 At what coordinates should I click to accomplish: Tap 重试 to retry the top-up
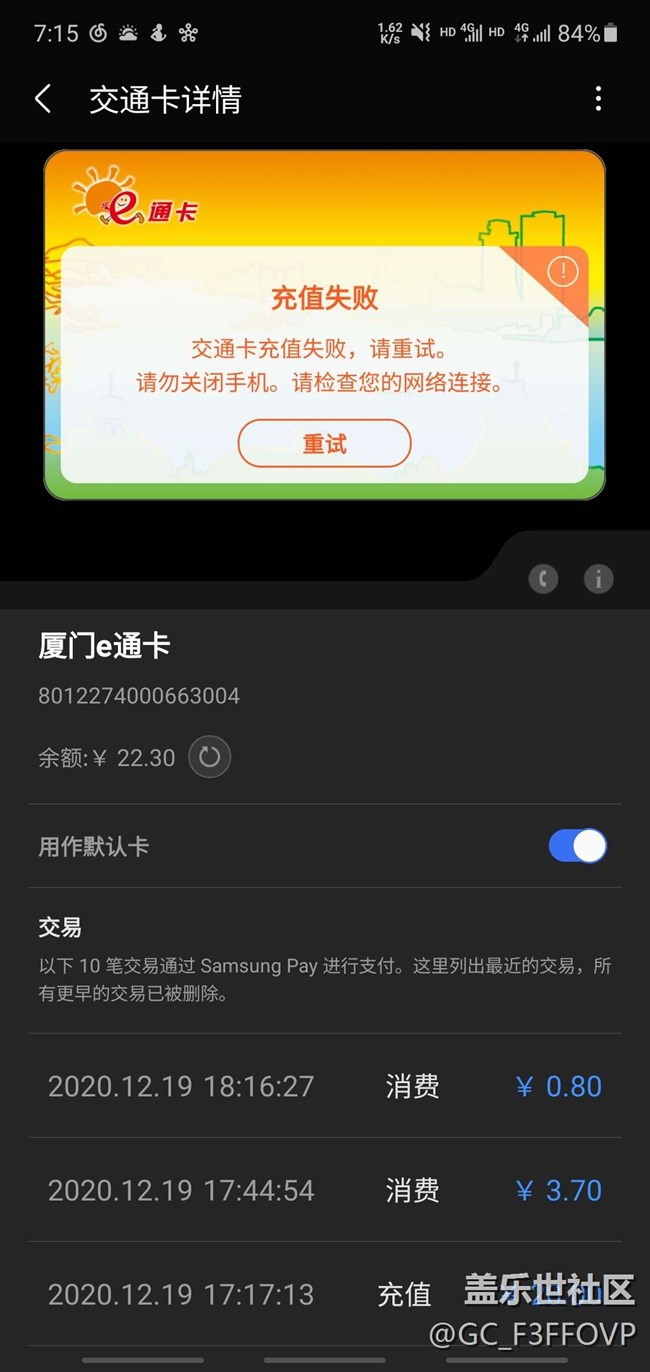coord(324,443)
